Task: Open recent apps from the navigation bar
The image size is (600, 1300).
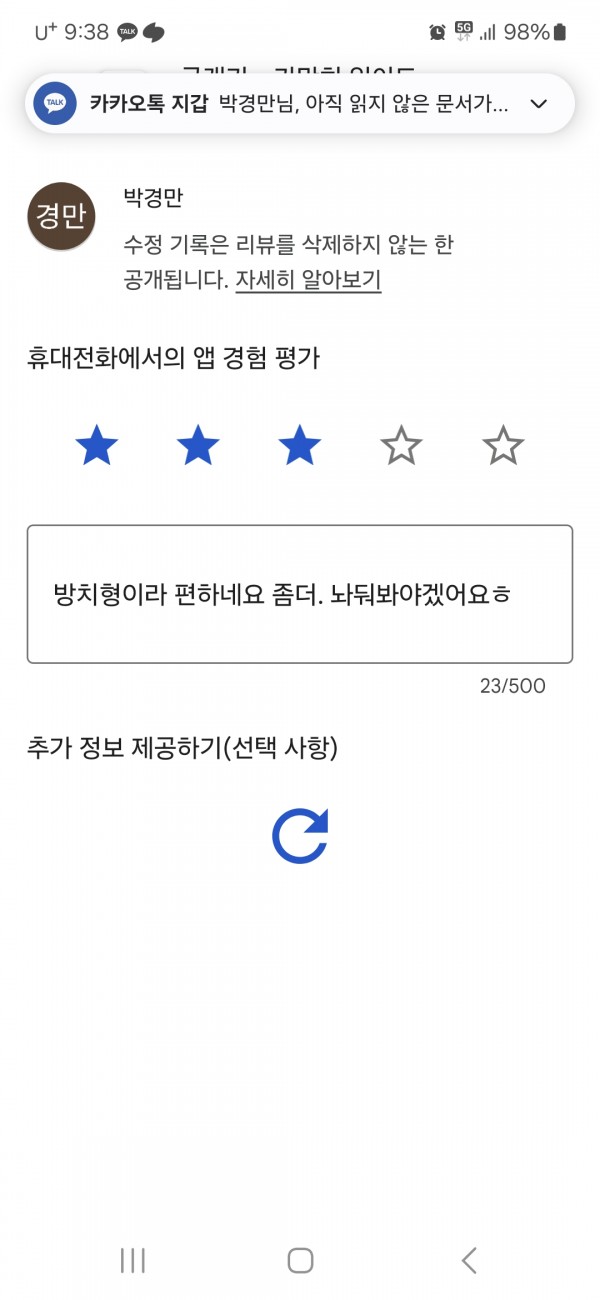Action: (132, 1260)
